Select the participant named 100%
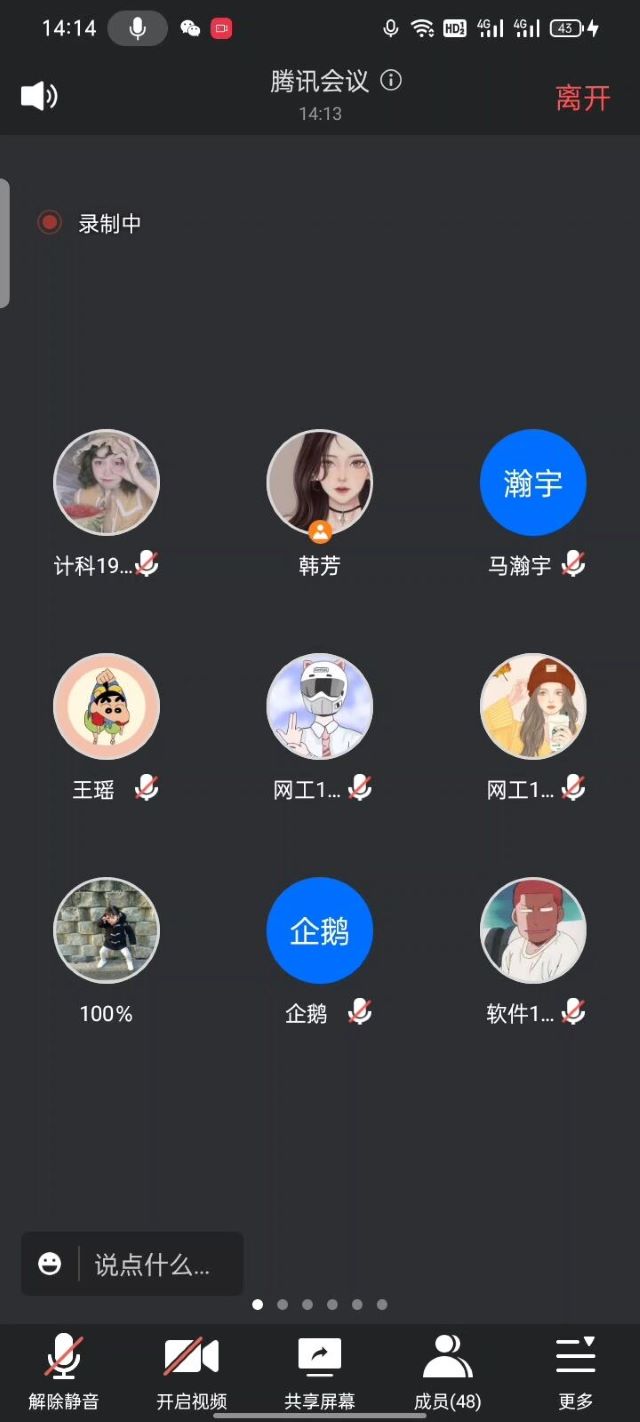 [x=106, y=931]
